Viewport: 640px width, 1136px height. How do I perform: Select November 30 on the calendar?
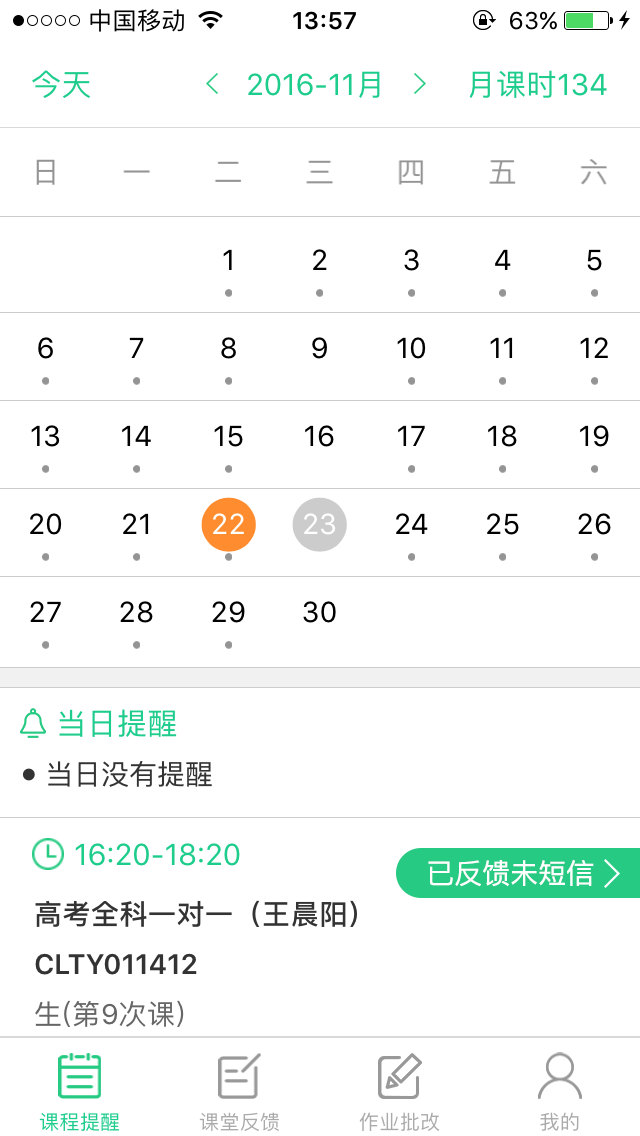(x=319, y=613)
